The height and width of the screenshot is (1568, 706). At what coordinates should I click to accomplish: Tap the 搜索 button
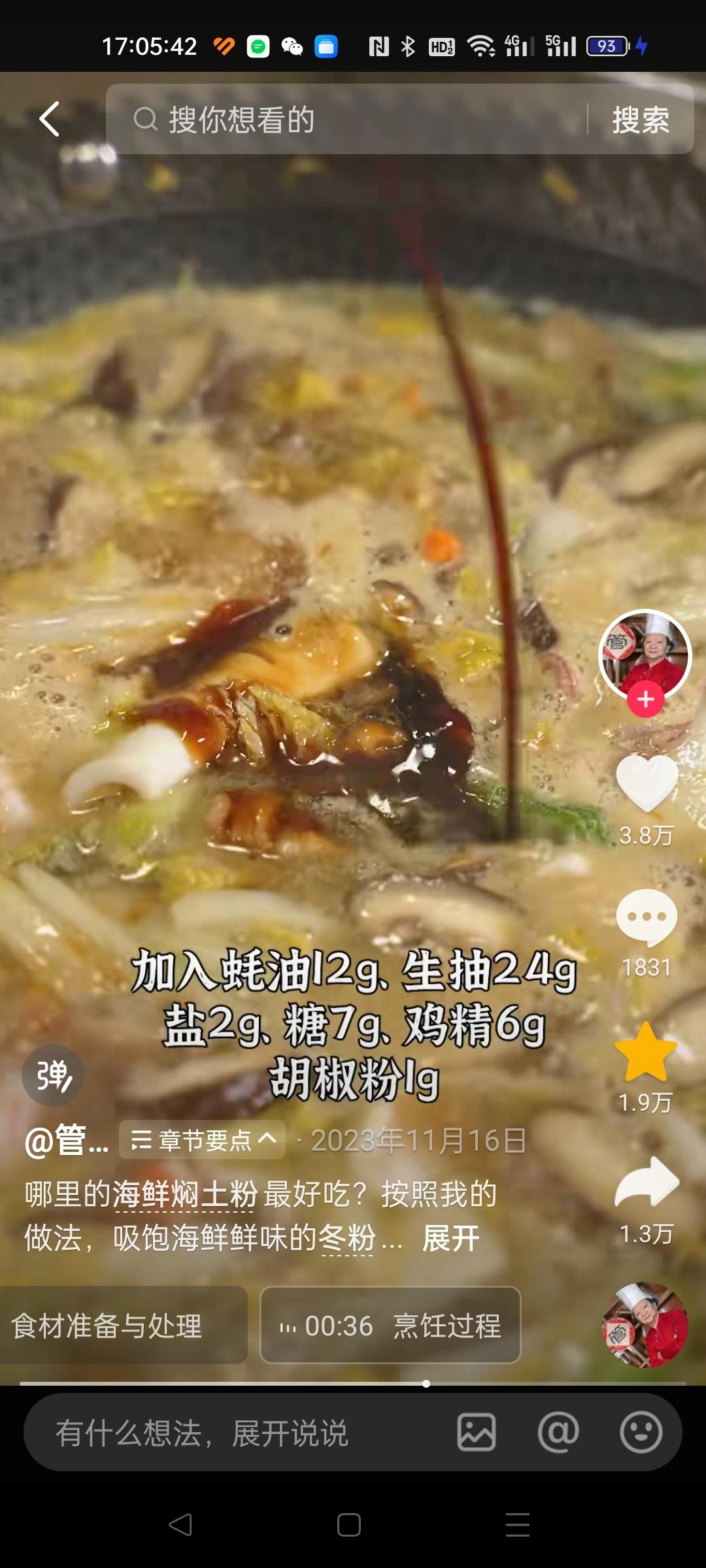click(641, 120)
